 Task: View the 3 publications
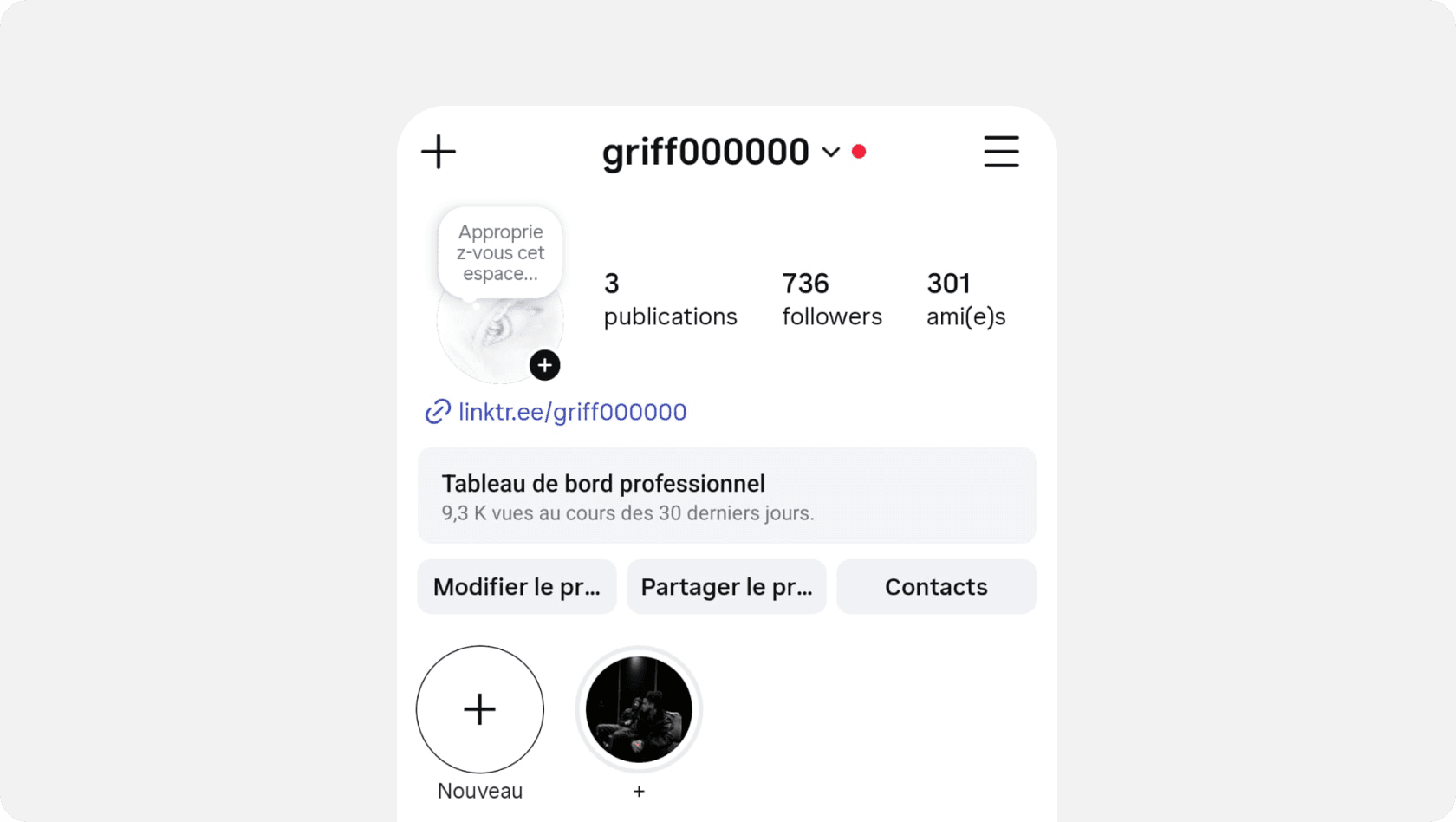pos(670,299)
